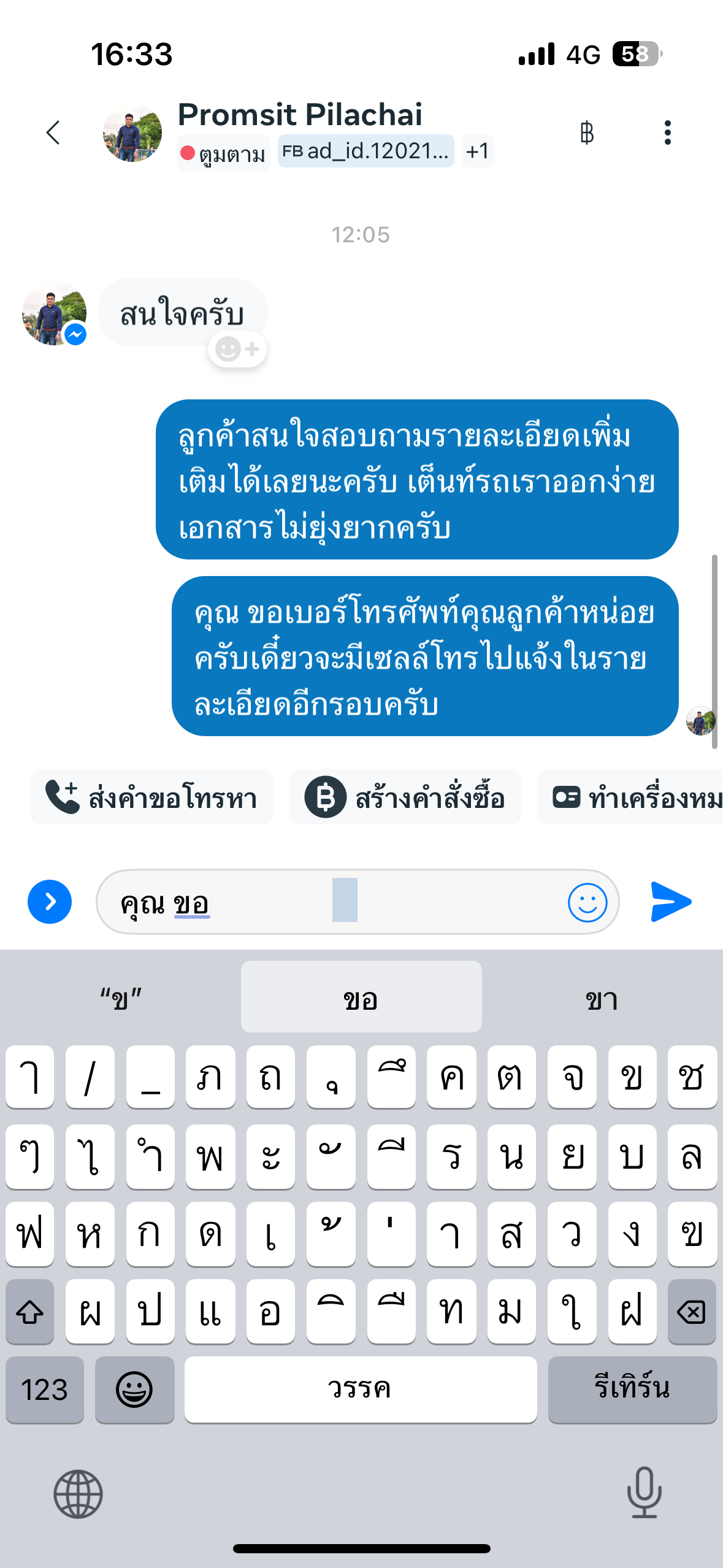723x1568 pixels.
Task: Tap สร้างคำสั่งซื้อ create order button
Action: (405, 797)
